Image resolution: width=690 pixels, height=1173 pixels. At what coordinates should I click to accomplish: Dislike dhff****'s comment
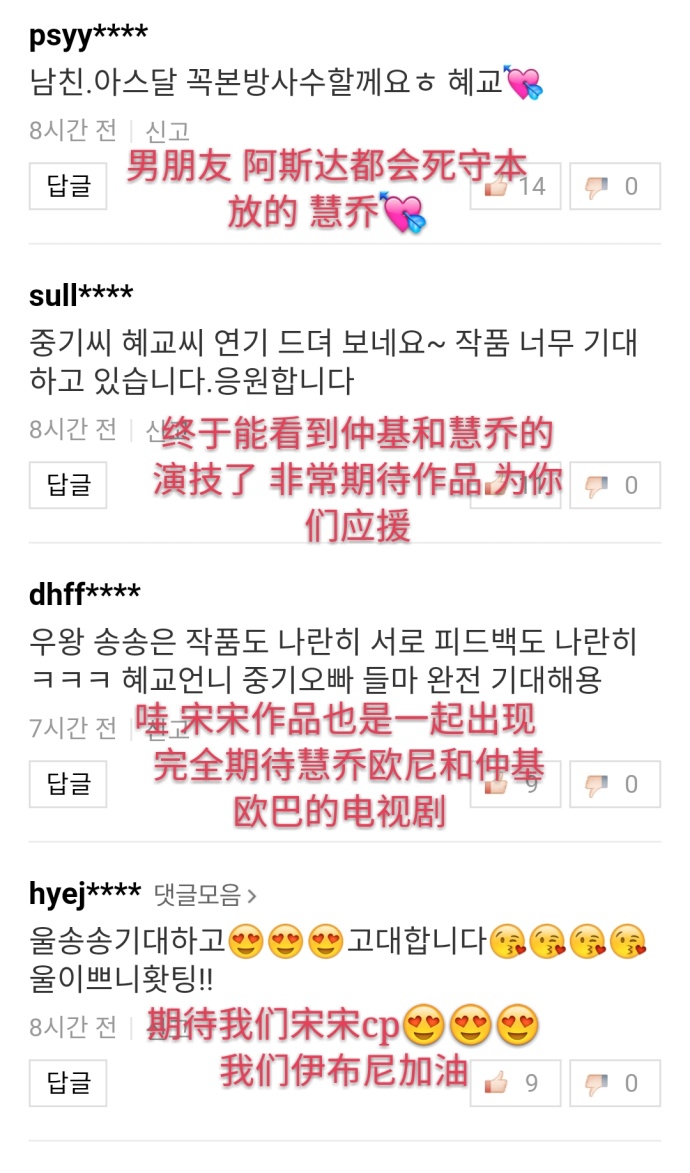click(x=615, y=784)
